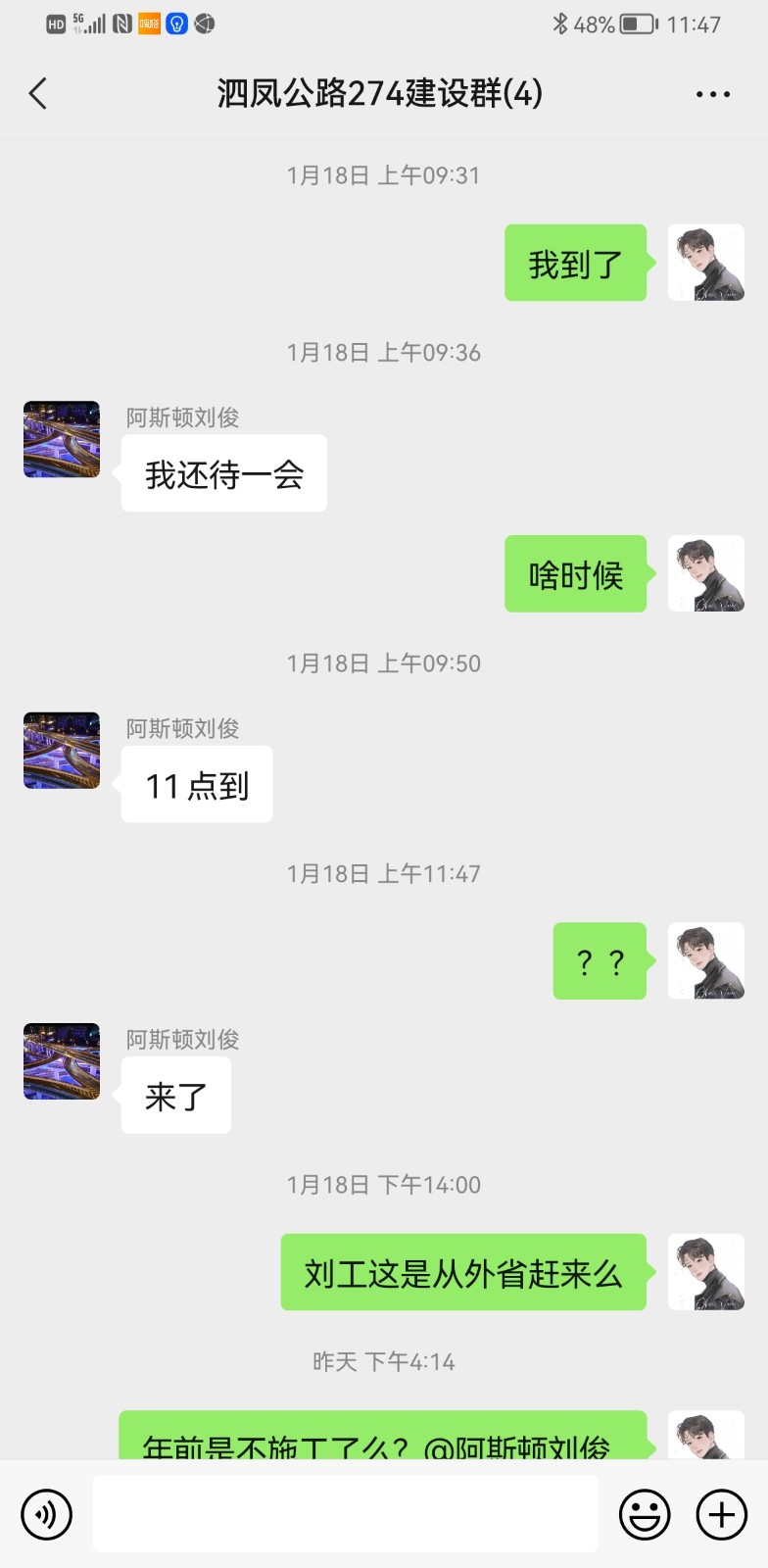This screenshot has height=1568, width=768.
Task: Focus the message text field
Action: 345,1514
